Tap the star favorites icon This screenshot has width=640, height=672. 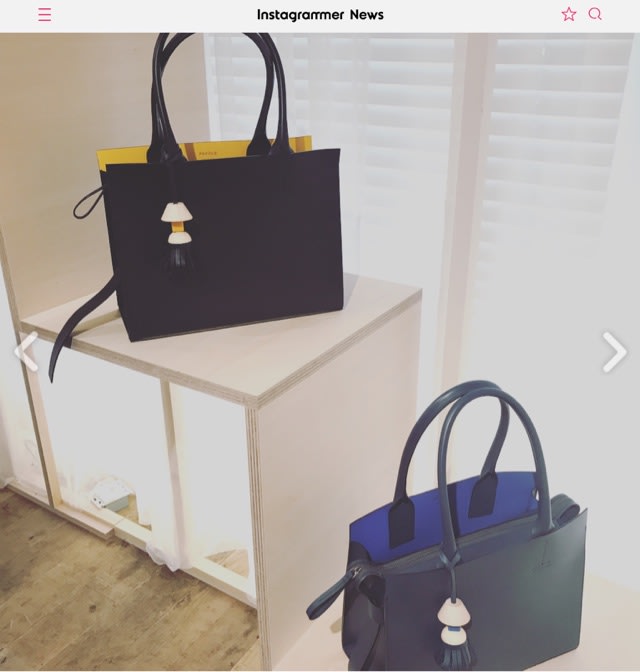(569, 14)
